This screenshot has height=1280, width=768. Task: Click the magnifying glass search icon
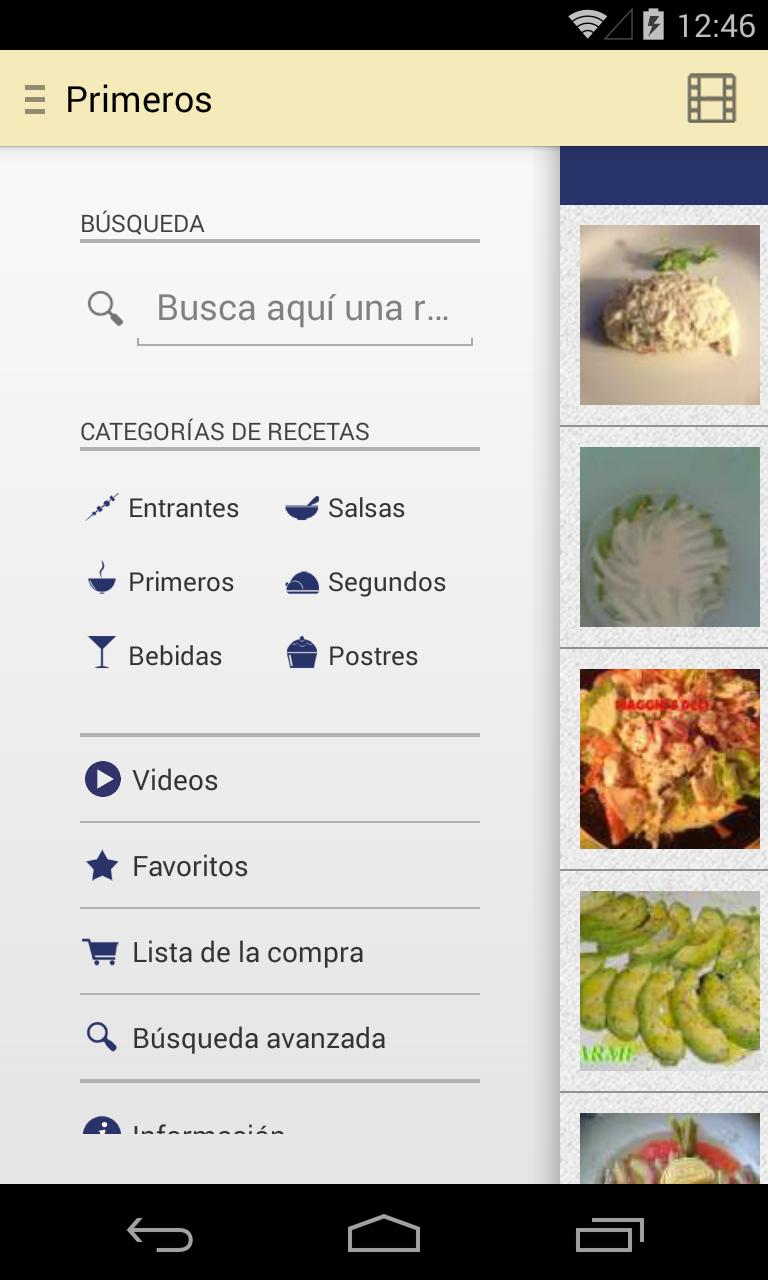pyautogui.click(x=104, y=308)
